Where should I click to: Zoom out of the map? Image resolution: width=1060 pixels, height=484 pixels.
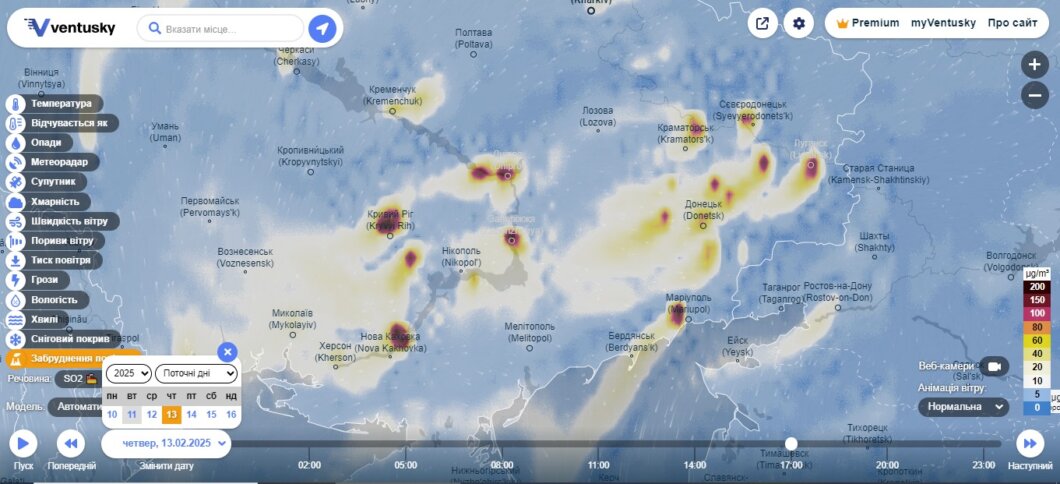point(1035,96)
